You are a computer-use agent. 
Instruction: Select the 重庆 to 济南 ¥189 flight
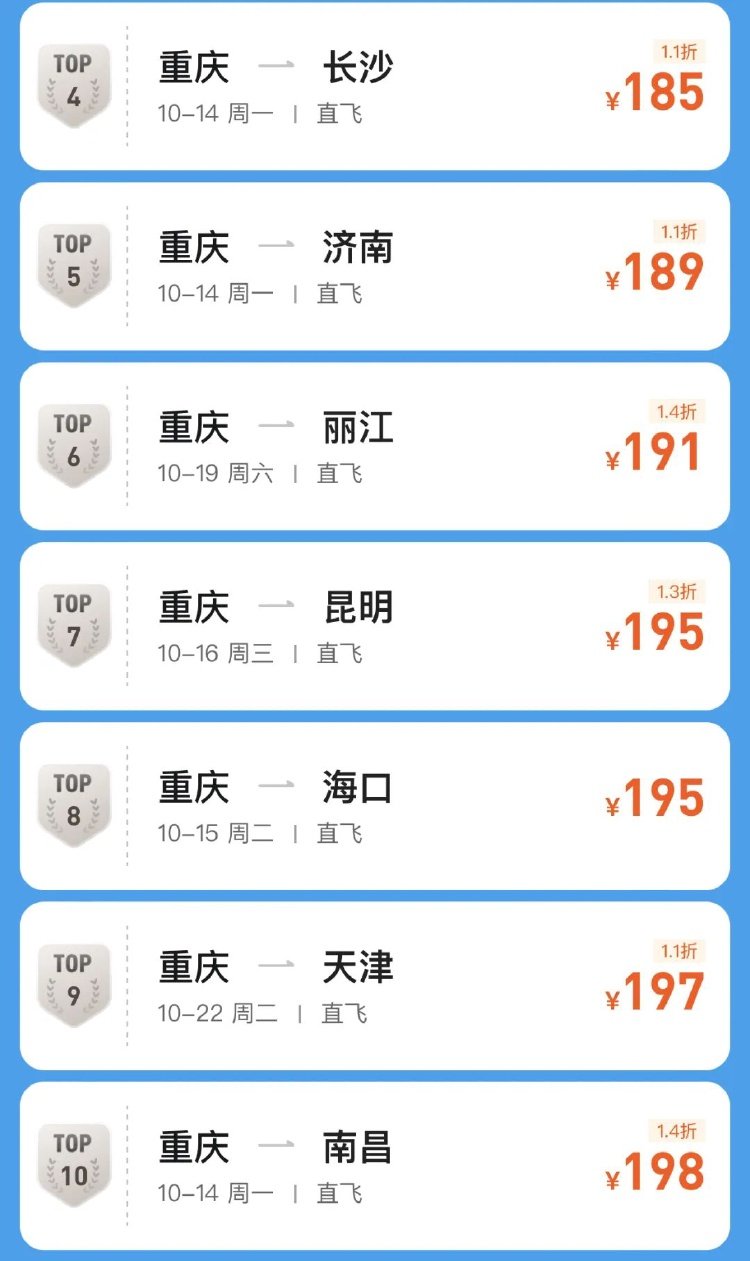375,266
